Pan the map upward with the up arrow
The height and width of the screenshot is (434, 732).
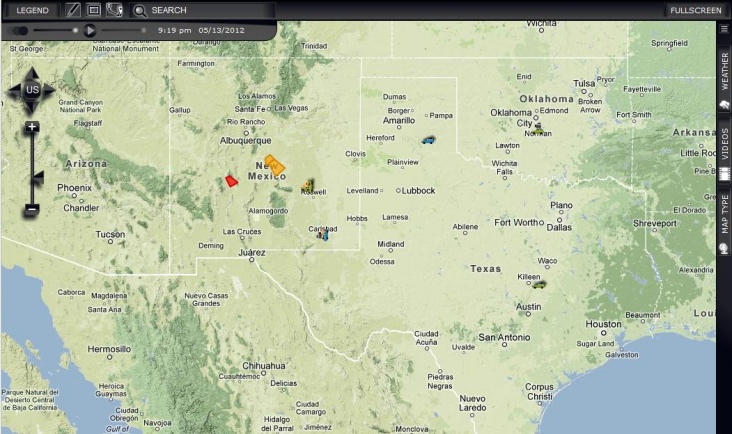[x=32, y=73]
